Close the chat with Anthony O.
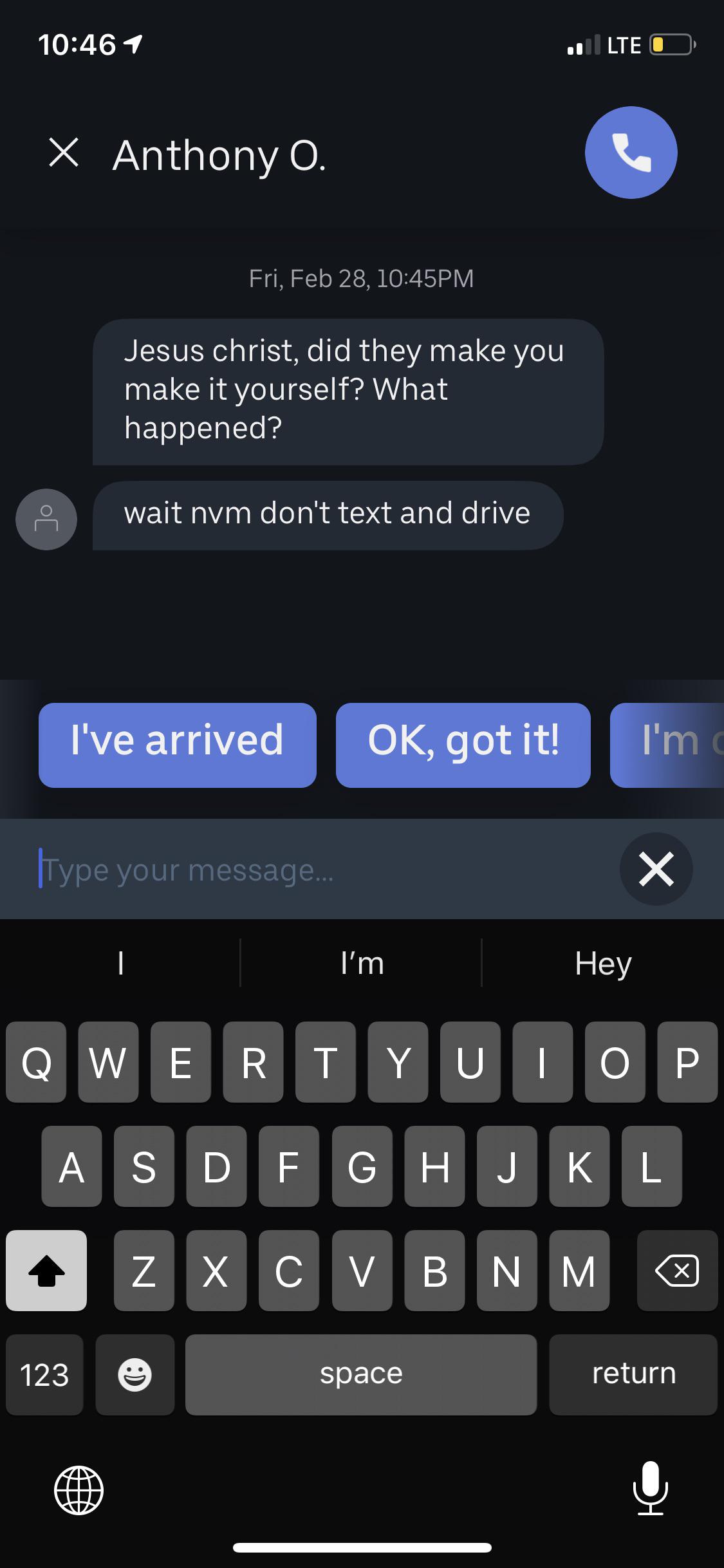Viewport: 724px width, 1568px height. coord(64,153)
